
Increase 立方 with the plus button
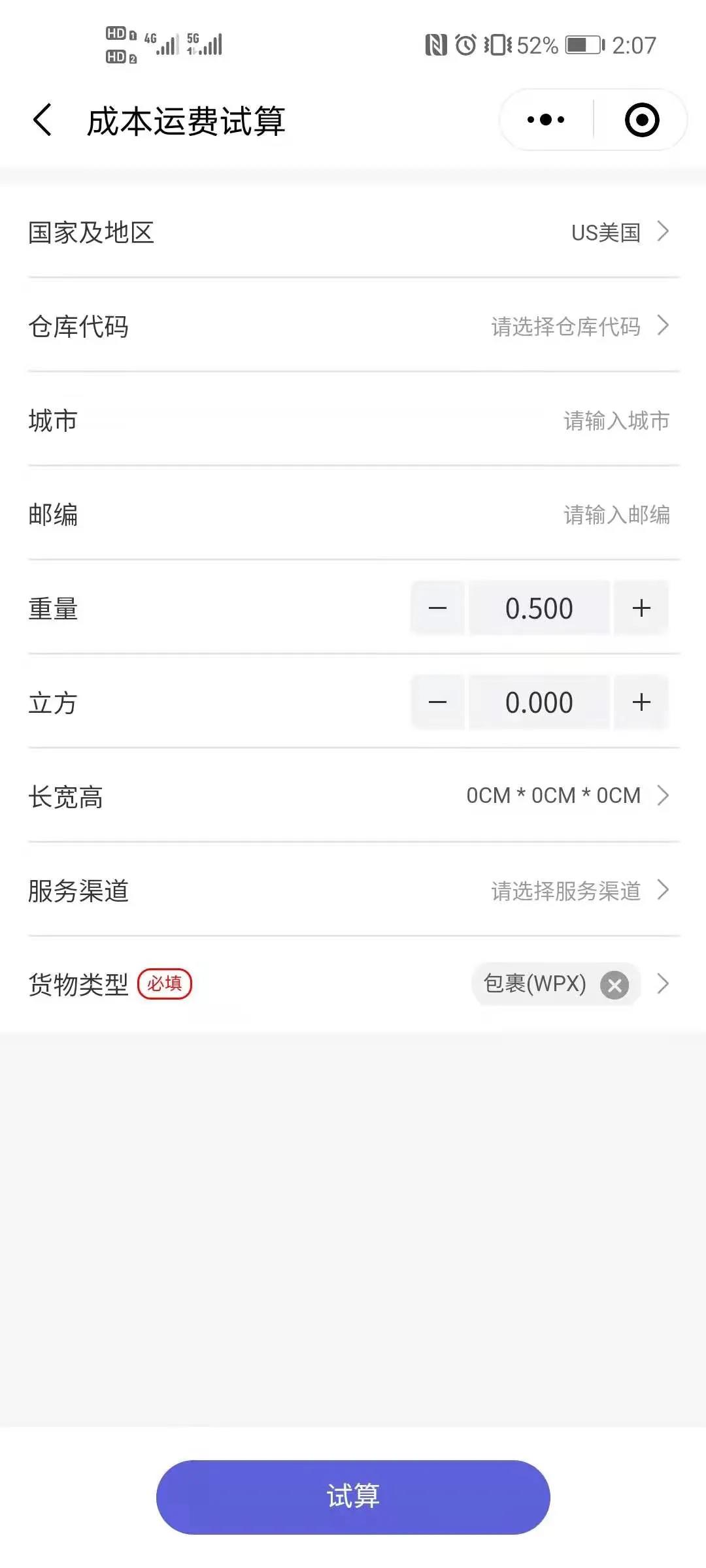point(640,702)
